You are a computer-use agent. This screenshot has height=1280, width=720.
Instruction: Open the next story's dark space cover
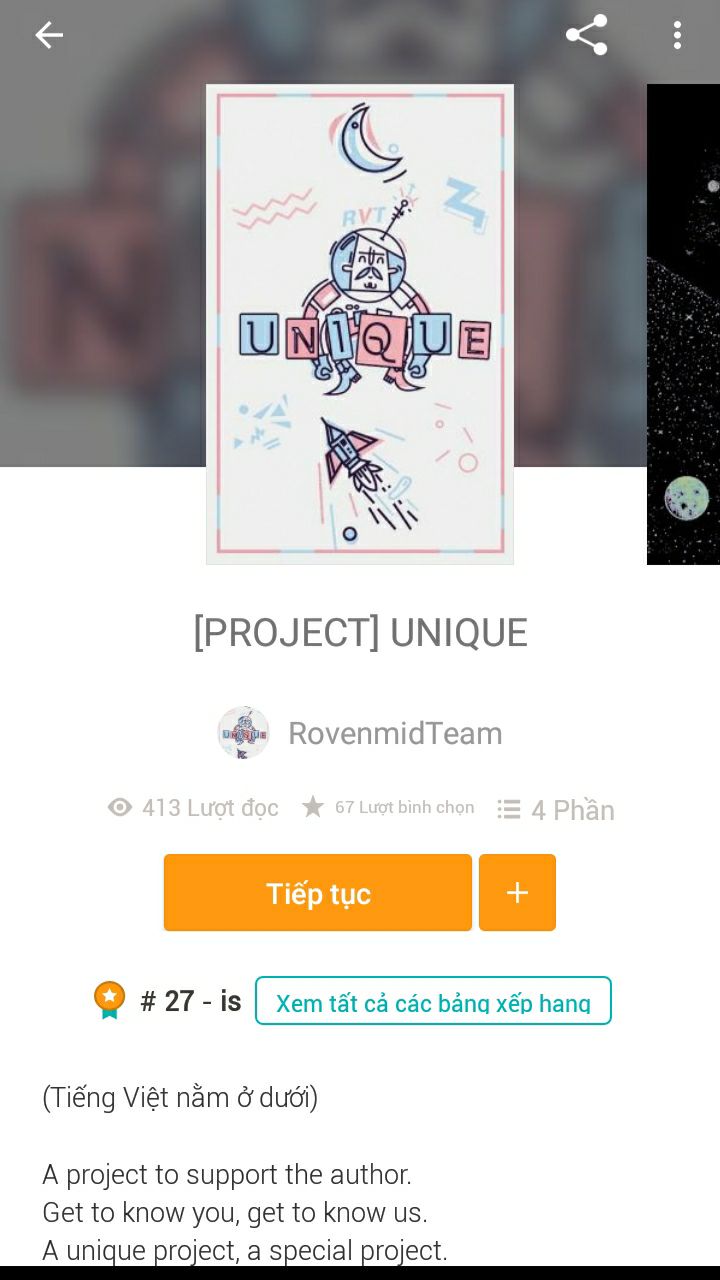coord(683,324)
